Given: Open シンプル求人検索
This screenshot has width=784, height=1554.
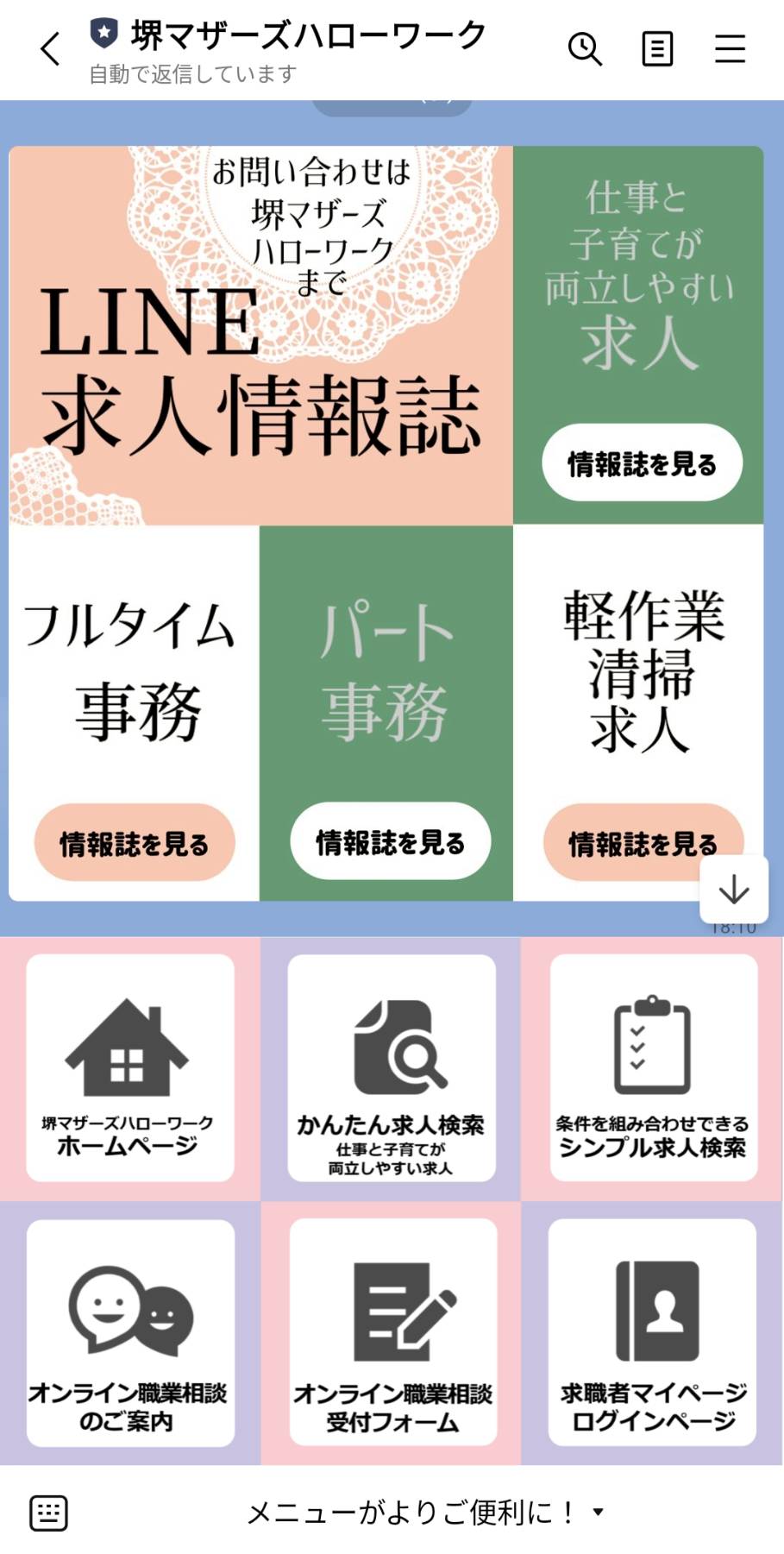Looking at the screenshot, I should (x=653, y=1068).
